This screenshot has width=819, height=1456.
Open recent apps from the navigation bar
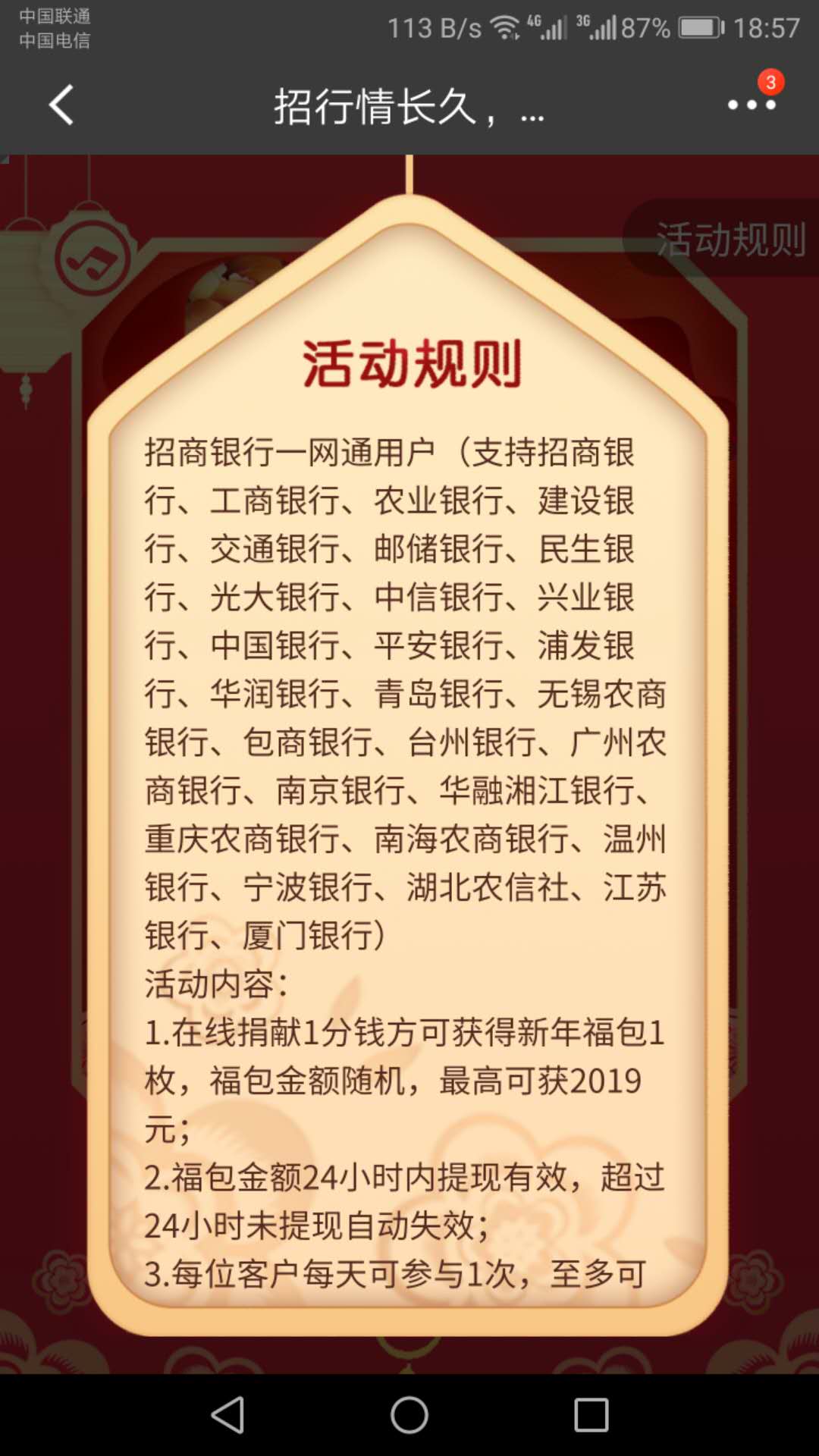591,1415
